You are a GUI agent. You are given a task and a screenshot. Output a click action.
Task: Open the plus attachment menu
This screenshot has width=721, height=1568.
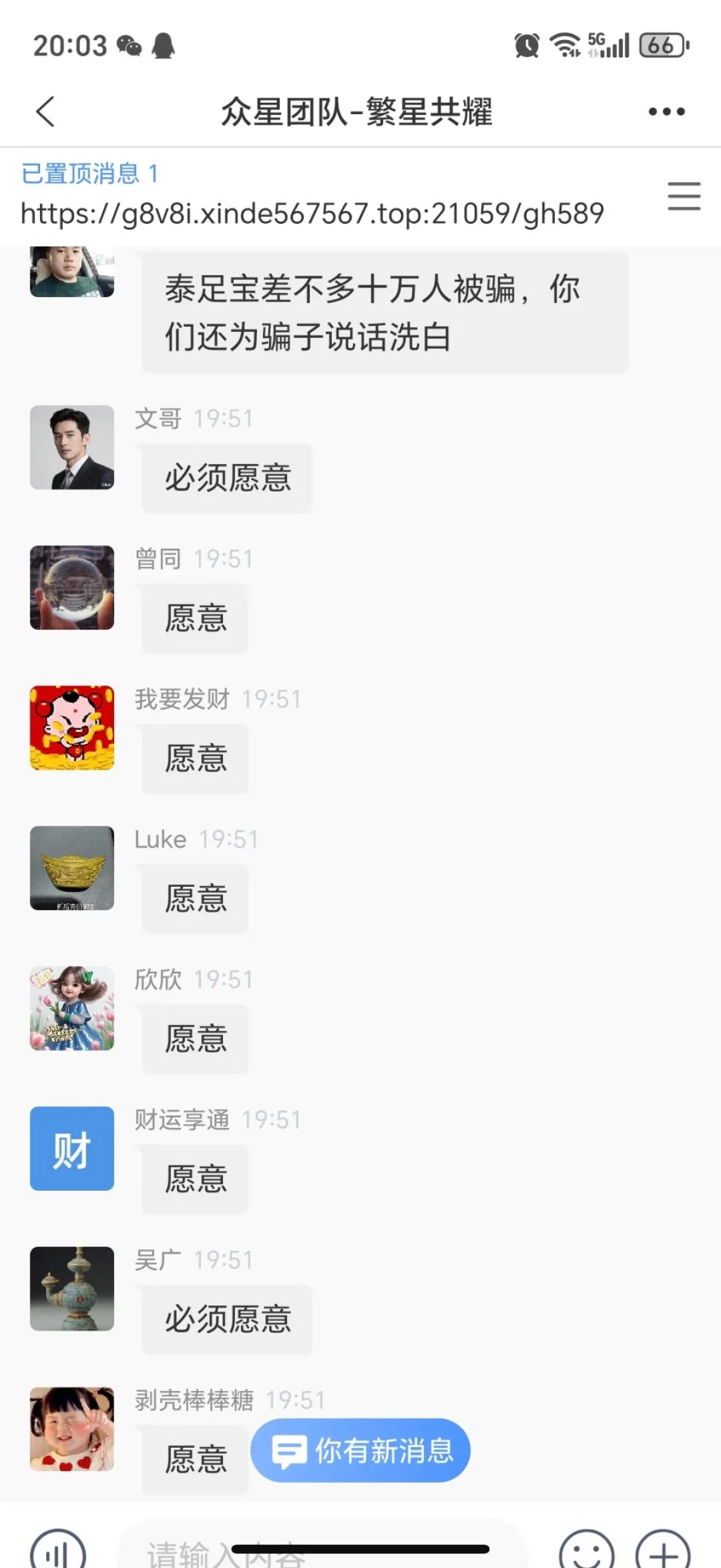coord(662,1551)
